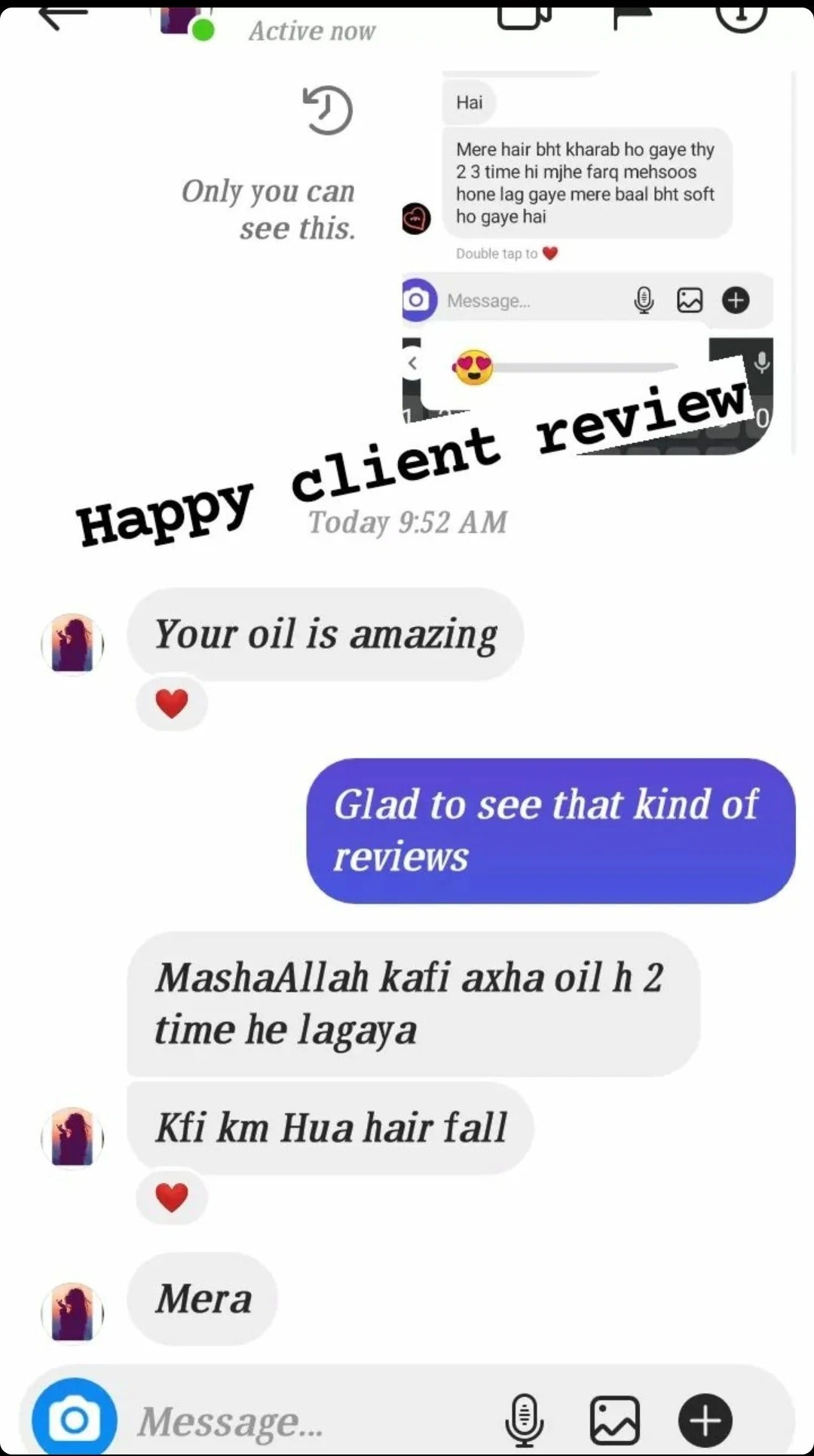Open the photo gallery picker
Viewport: 814px width, 1456px height.
616,1417
